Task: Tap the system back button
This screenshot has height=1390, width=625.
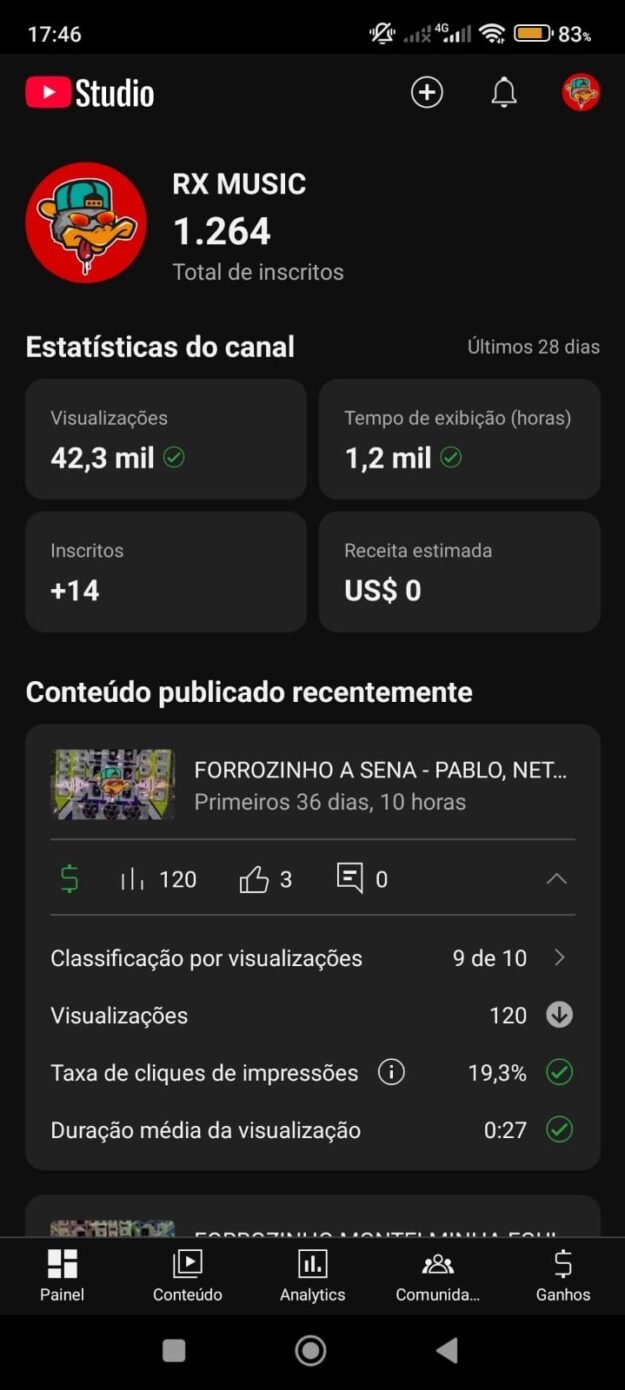Action: 447,1351
